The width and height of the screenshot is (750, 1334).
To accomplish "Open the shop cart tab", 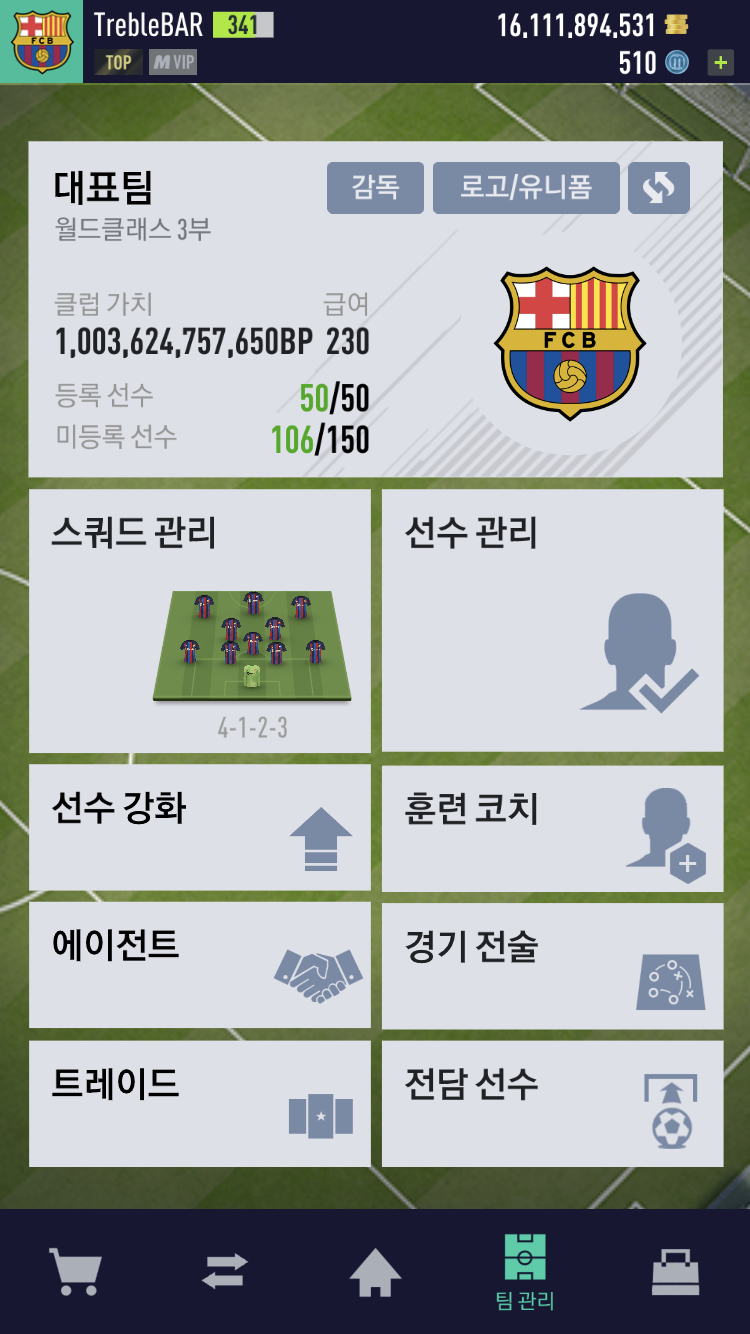I will tap(75, 1272).
